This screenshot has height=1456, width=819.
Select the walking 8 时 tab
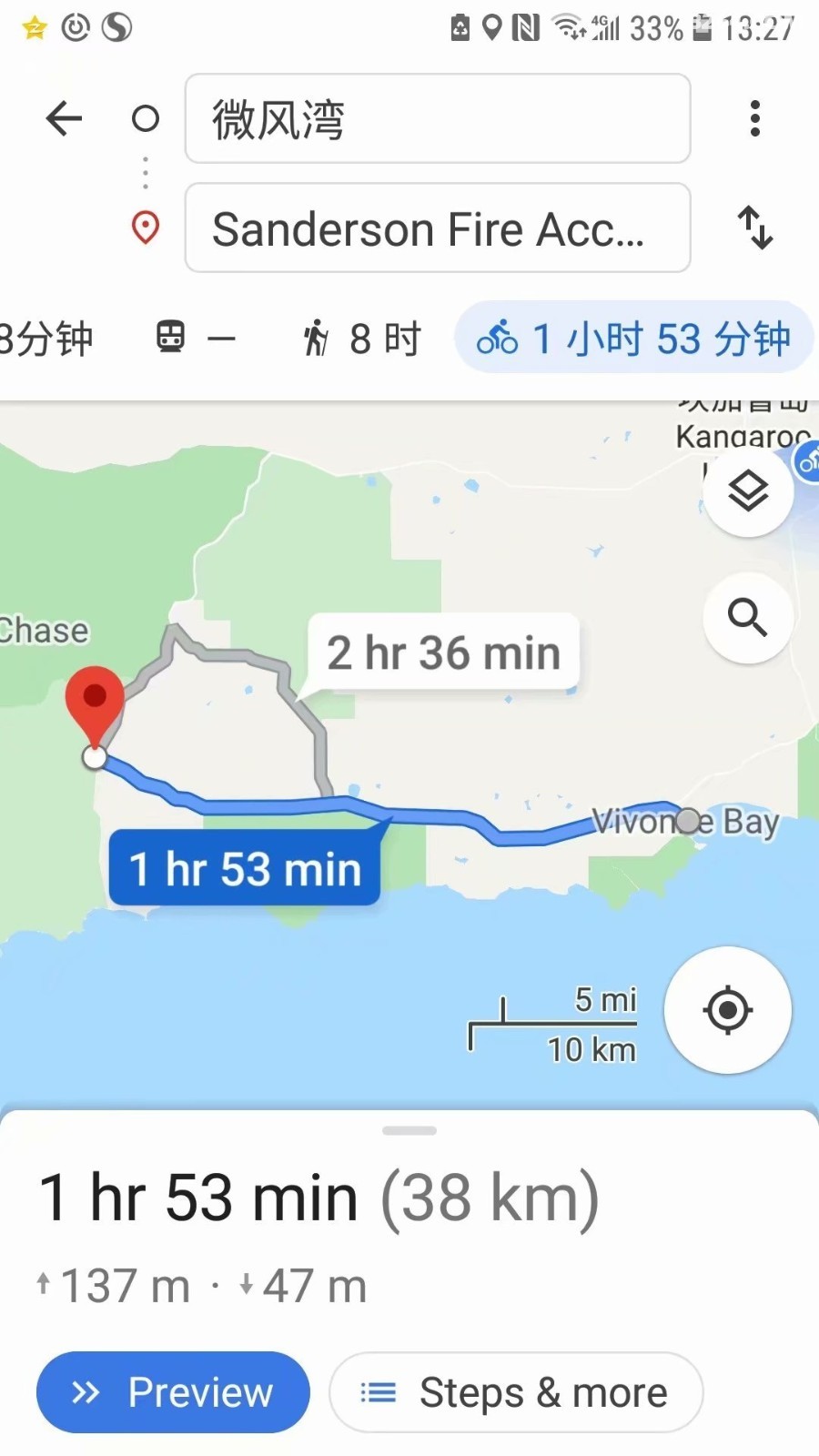(x=362, y=339)
